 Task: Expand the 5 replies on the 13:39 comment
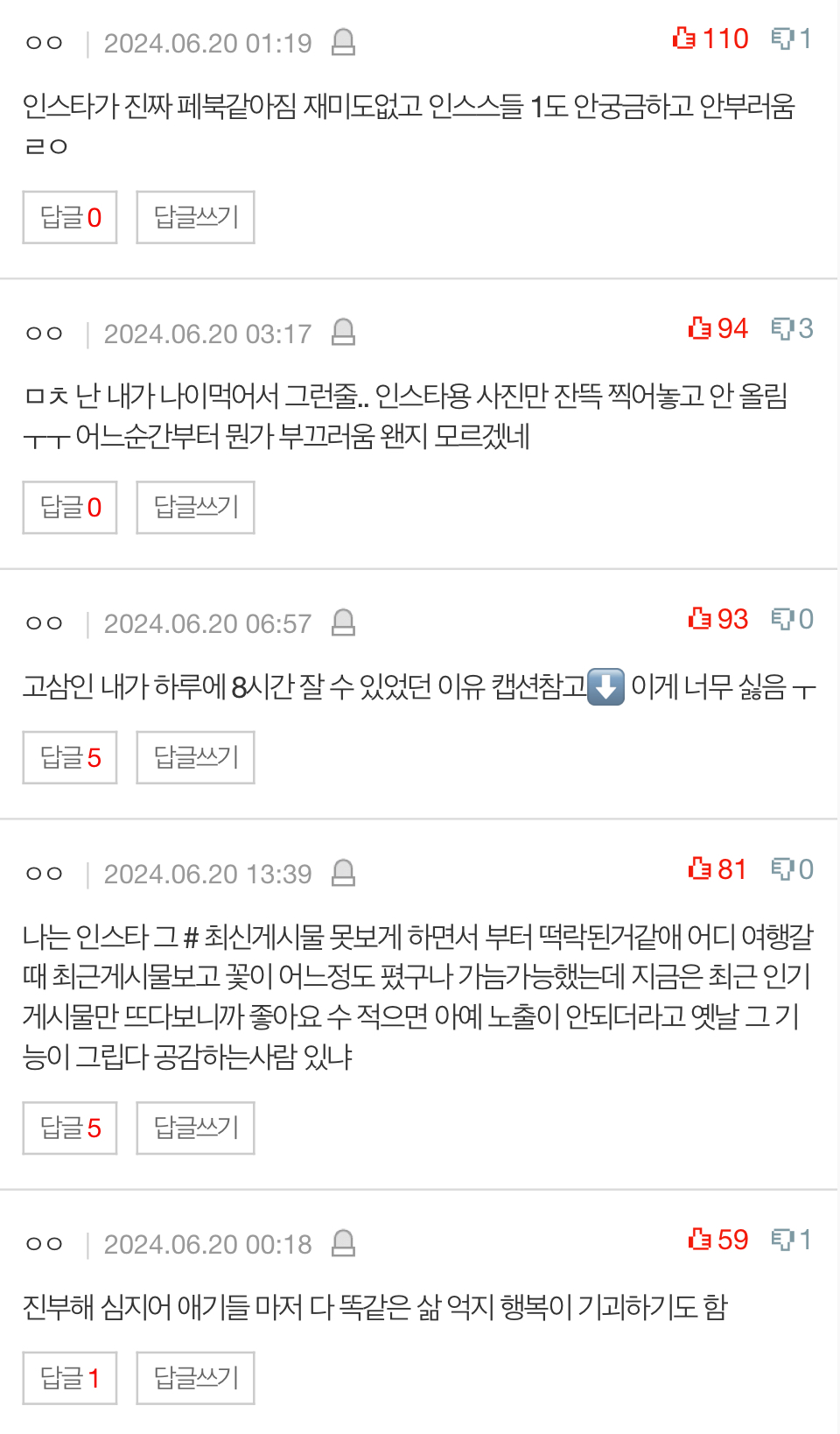69,1128
